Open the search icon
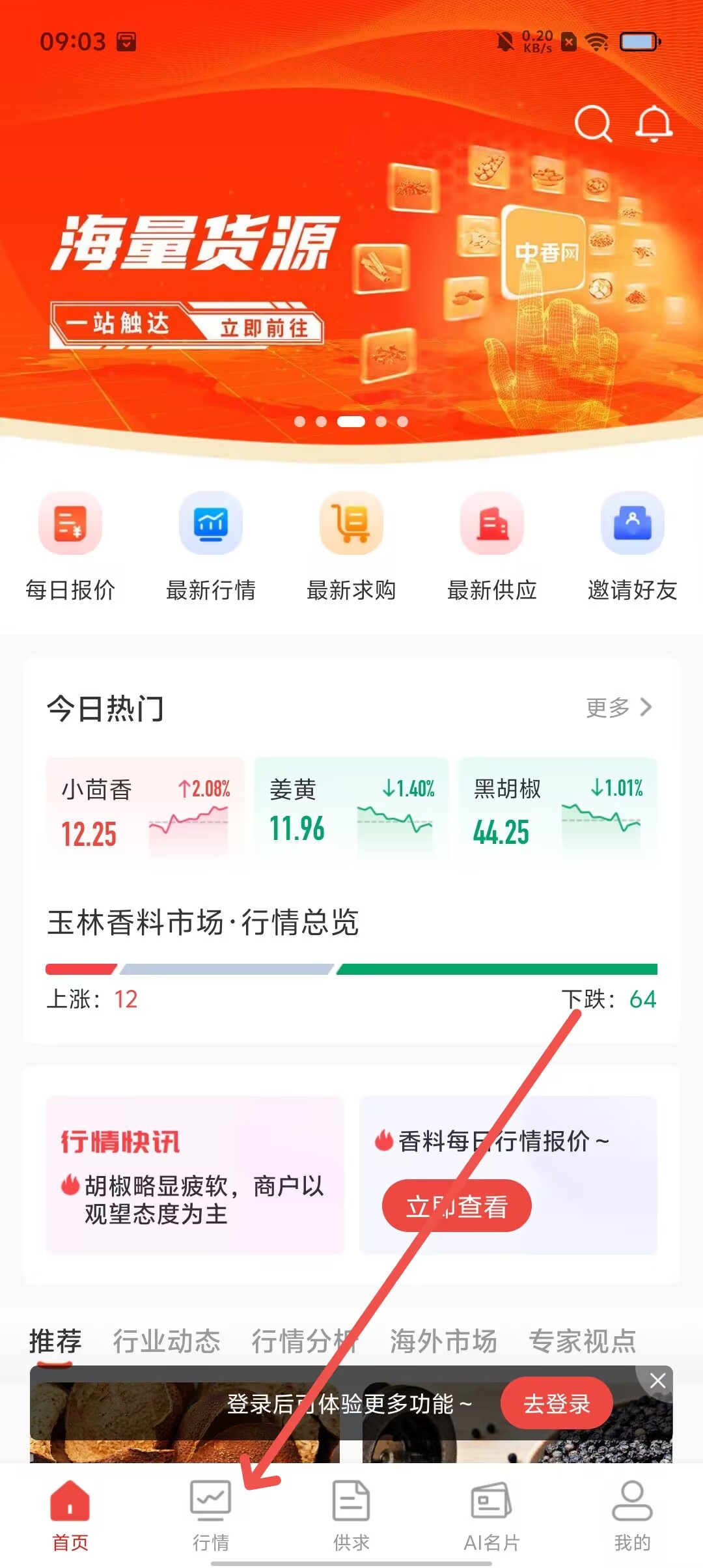 (x=593, y=124)
